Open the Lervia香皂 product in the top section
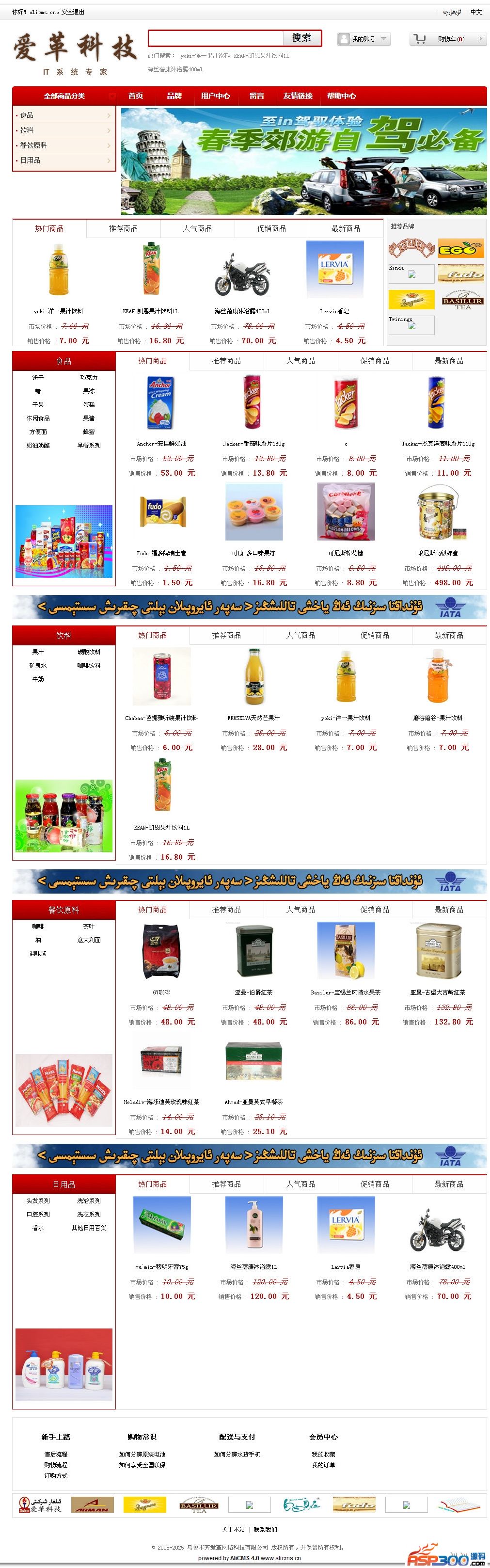This screenshot has width=490, height=1568. 334,311
